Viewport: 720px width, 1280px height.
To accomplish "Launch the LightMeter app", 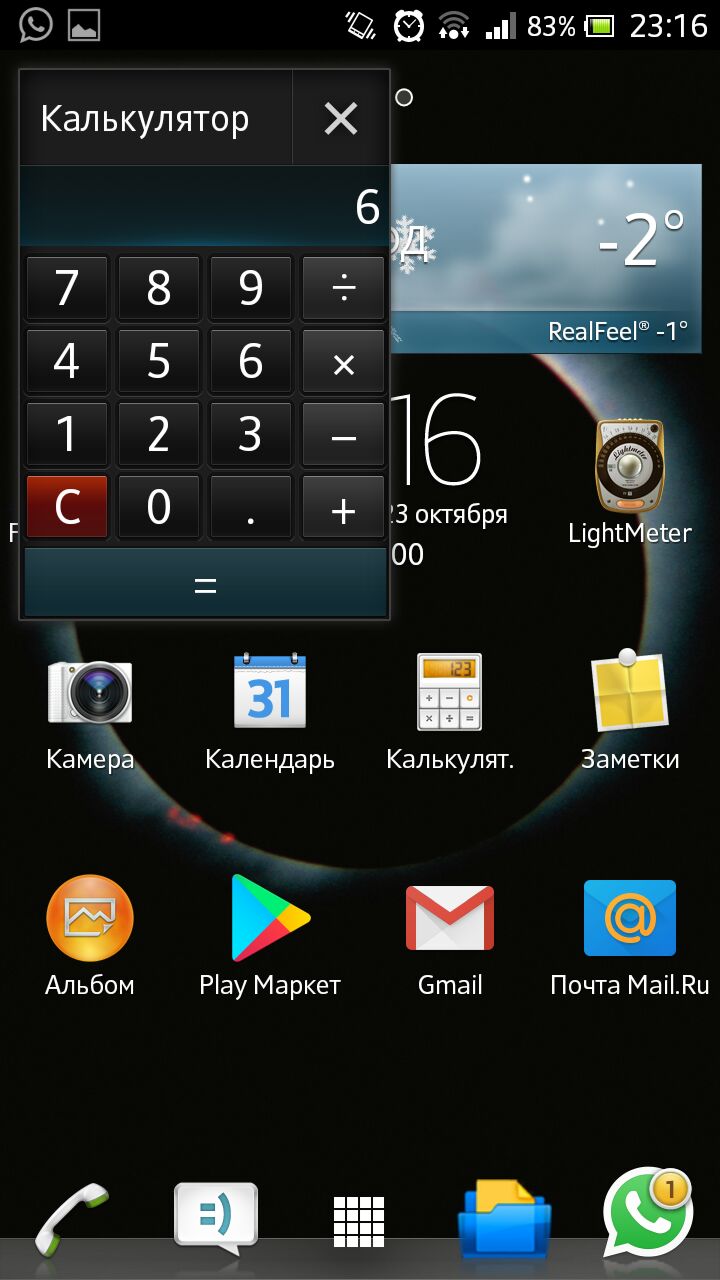I will pyautogui.click(x=629, y=480).
